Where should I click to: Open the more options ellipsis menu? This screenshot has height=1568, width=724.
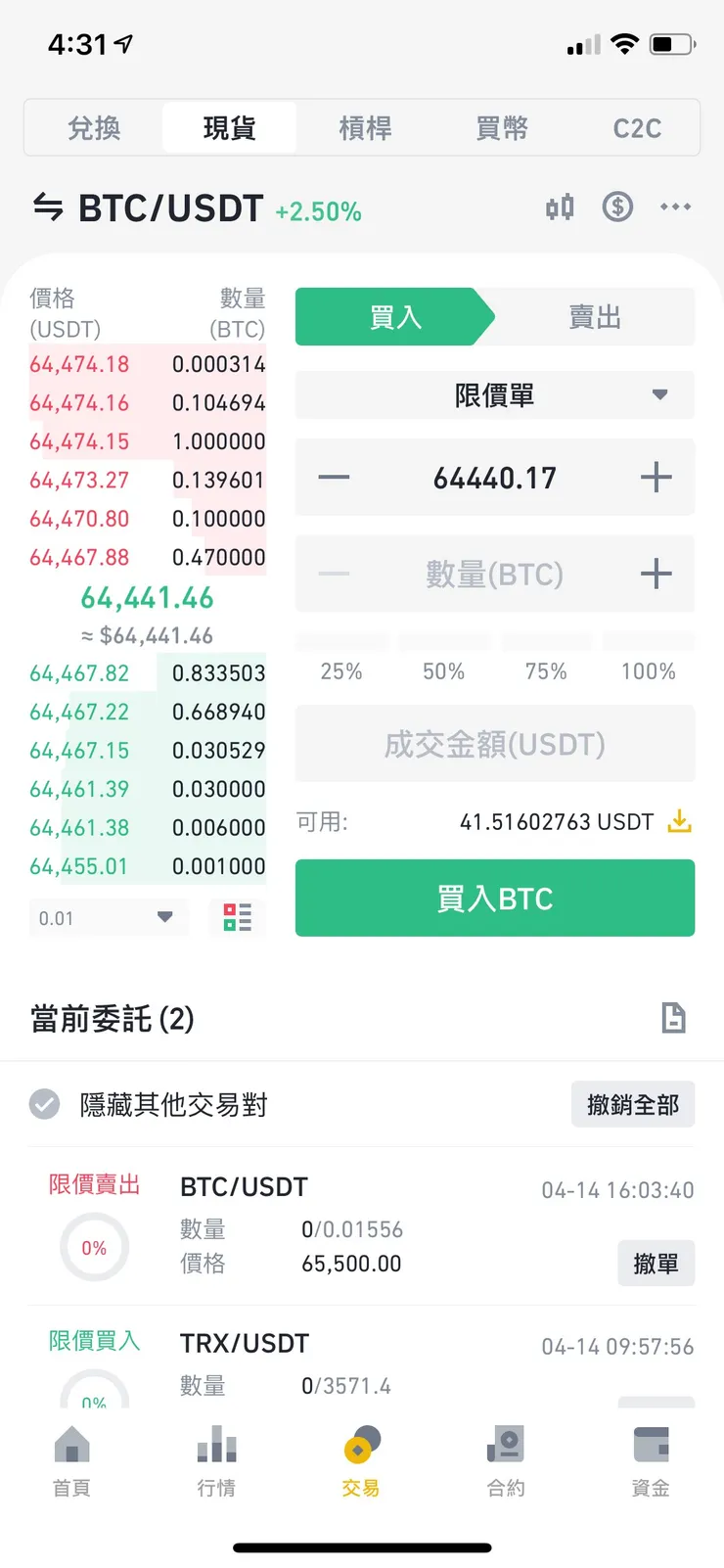[675, 207]
